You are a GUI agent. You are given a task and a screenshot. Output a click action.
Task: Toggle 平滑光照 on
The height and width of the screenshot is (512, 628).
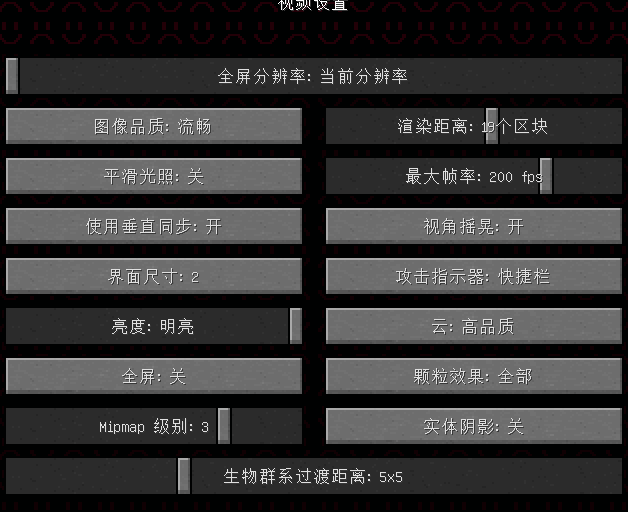154,176
